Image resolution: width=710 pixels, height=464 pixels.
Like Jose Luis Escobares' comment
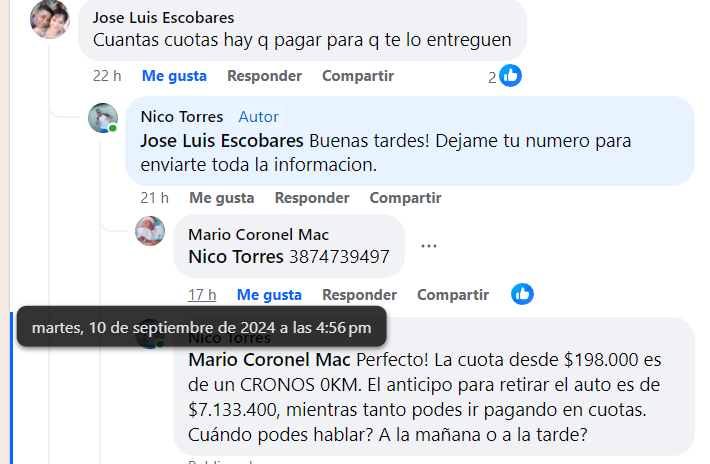point(174,76)
